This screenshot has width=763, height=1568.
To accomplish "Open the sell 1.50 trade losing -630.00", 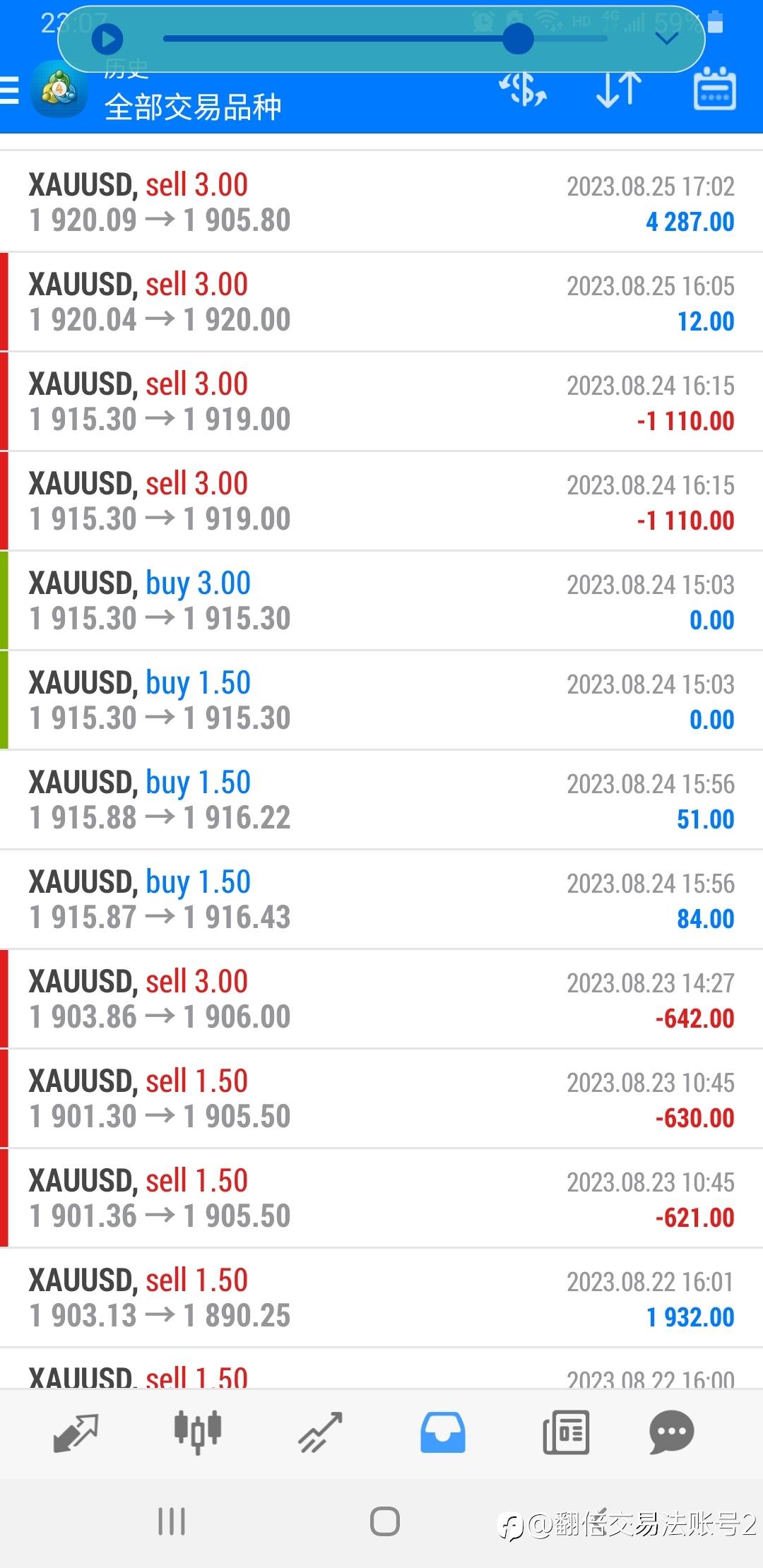I will pyautogui.click(x=381, y=1098).
